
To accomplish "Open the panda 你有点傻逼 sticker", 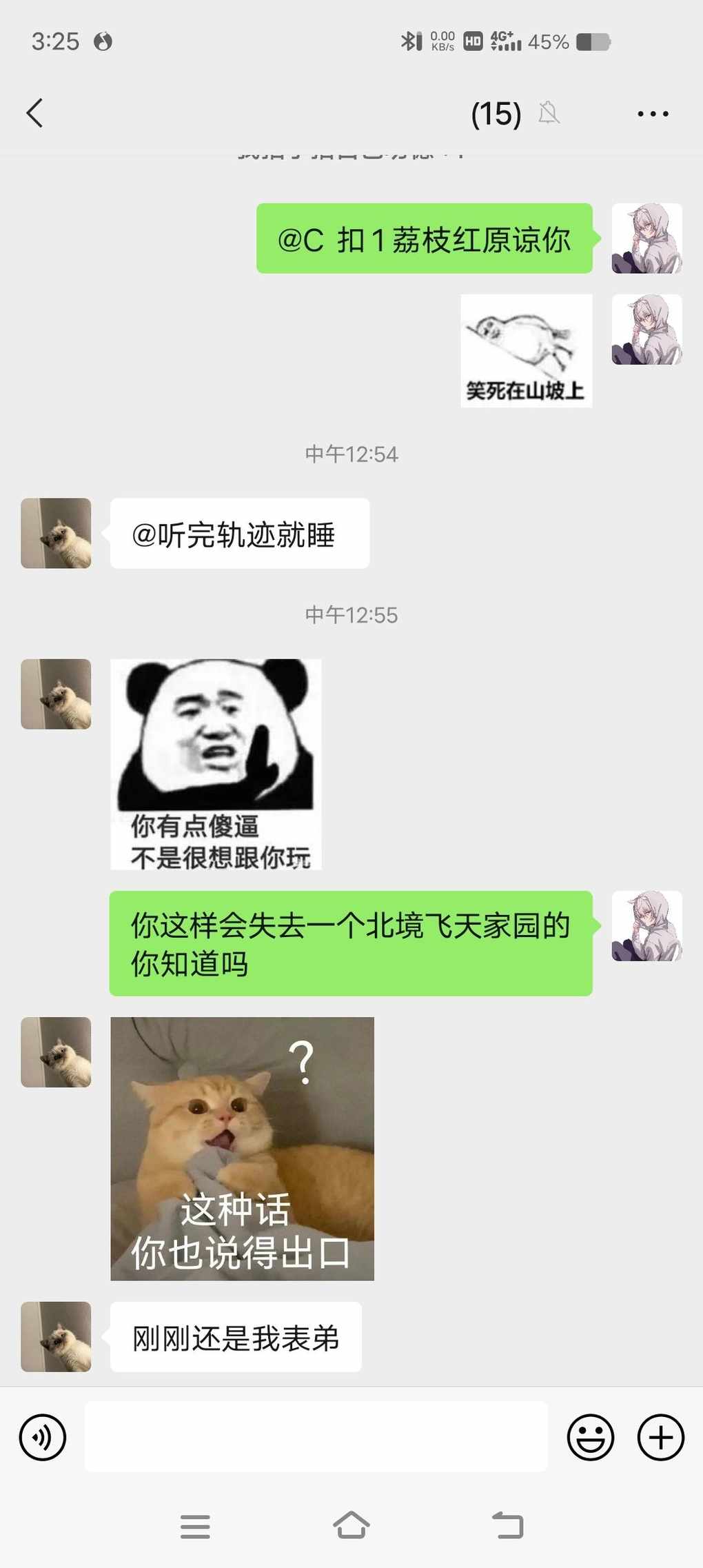I will coord(216,764).
